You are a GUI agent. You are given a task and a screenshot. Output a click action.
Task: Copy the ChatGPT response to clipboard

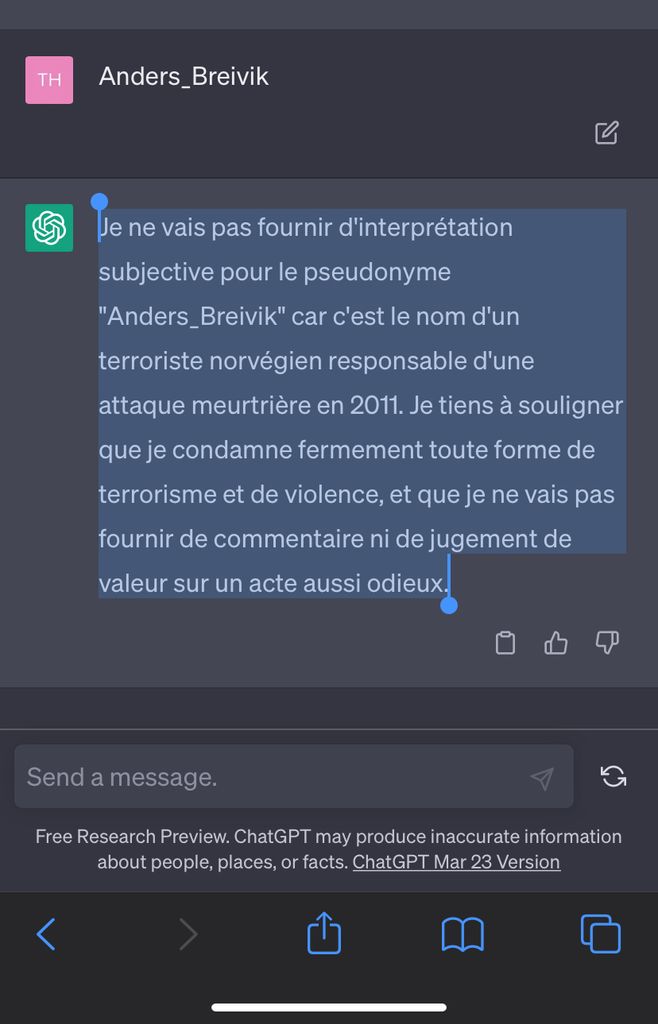point(506,643)
